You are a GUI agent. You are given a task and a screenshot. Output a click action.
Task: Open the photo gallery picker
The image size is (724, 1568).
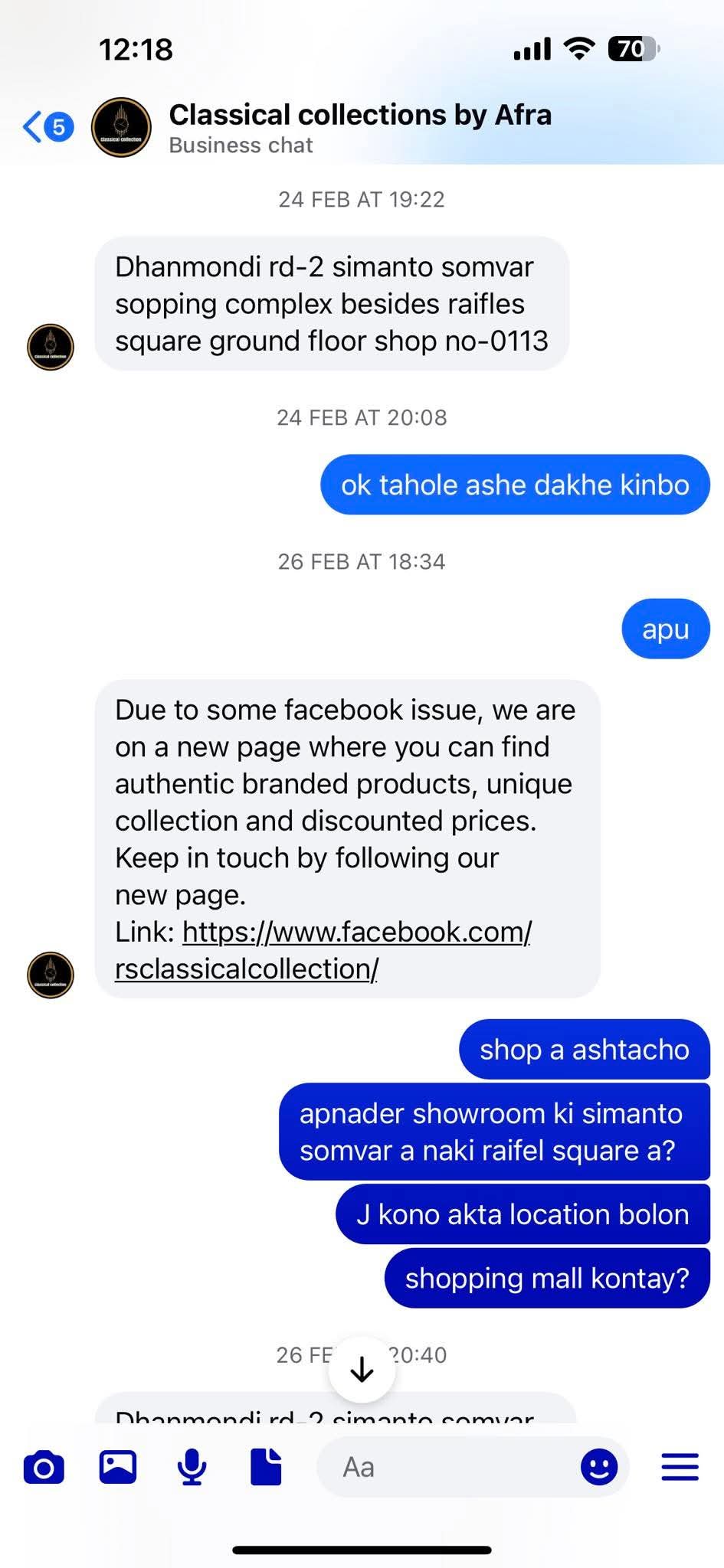(x=118, y=1467)
